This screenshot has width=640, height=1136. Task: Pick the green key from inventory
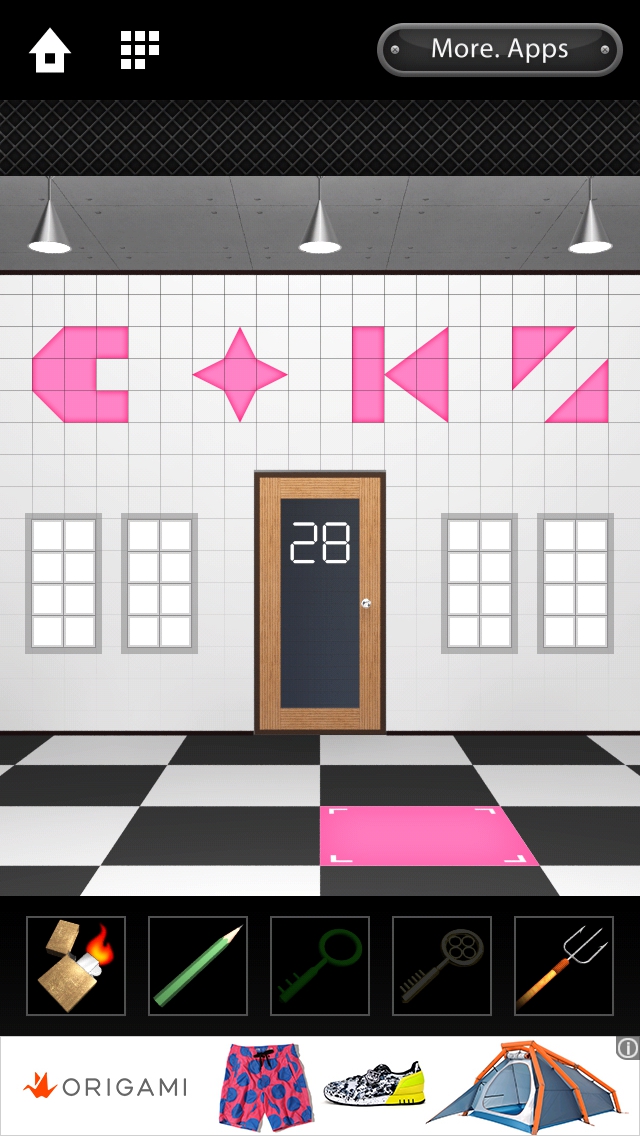pos(320,966)
